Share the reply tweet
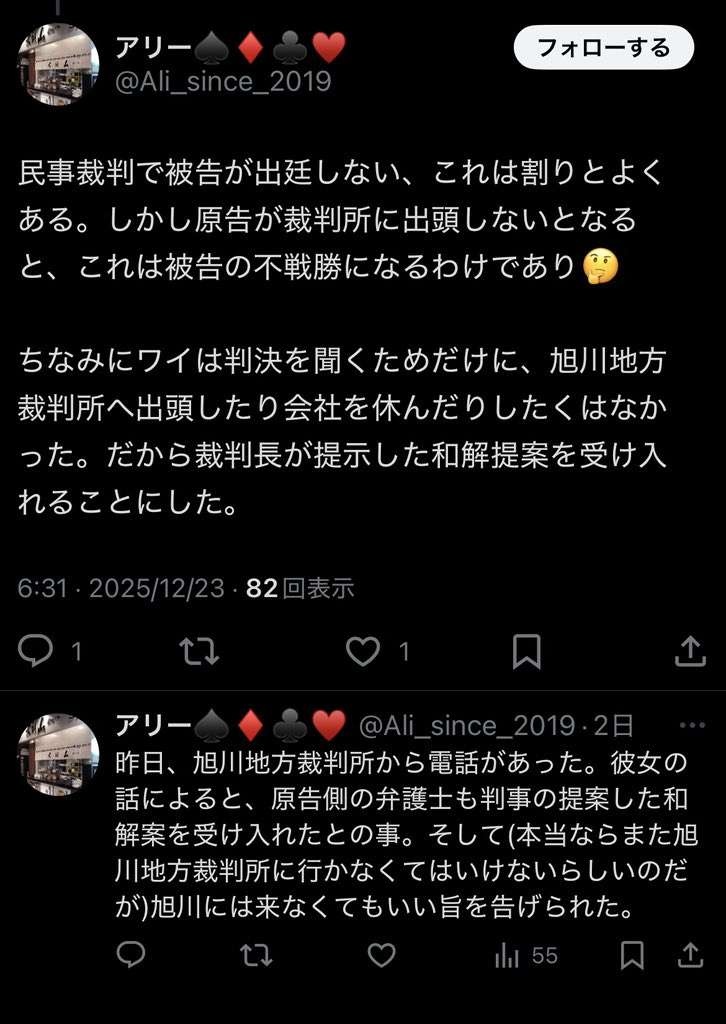The width and height of the screenshot is (726, 1024). coord(690,955)
